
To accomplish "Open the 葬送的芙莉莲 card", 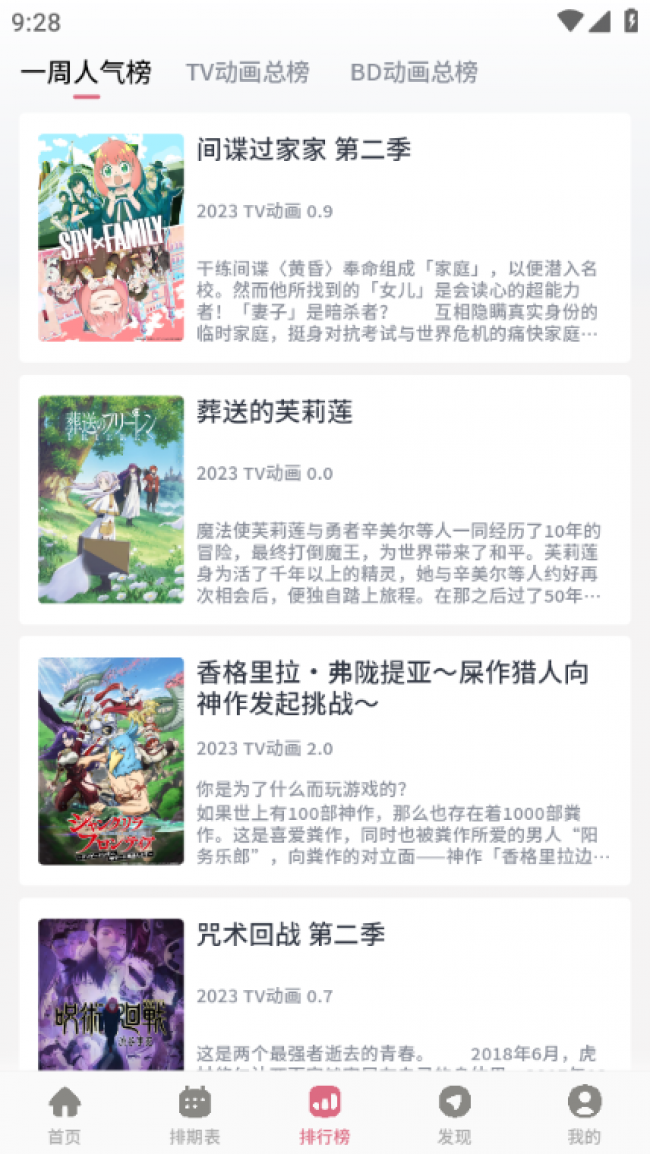I will [325, 500].
